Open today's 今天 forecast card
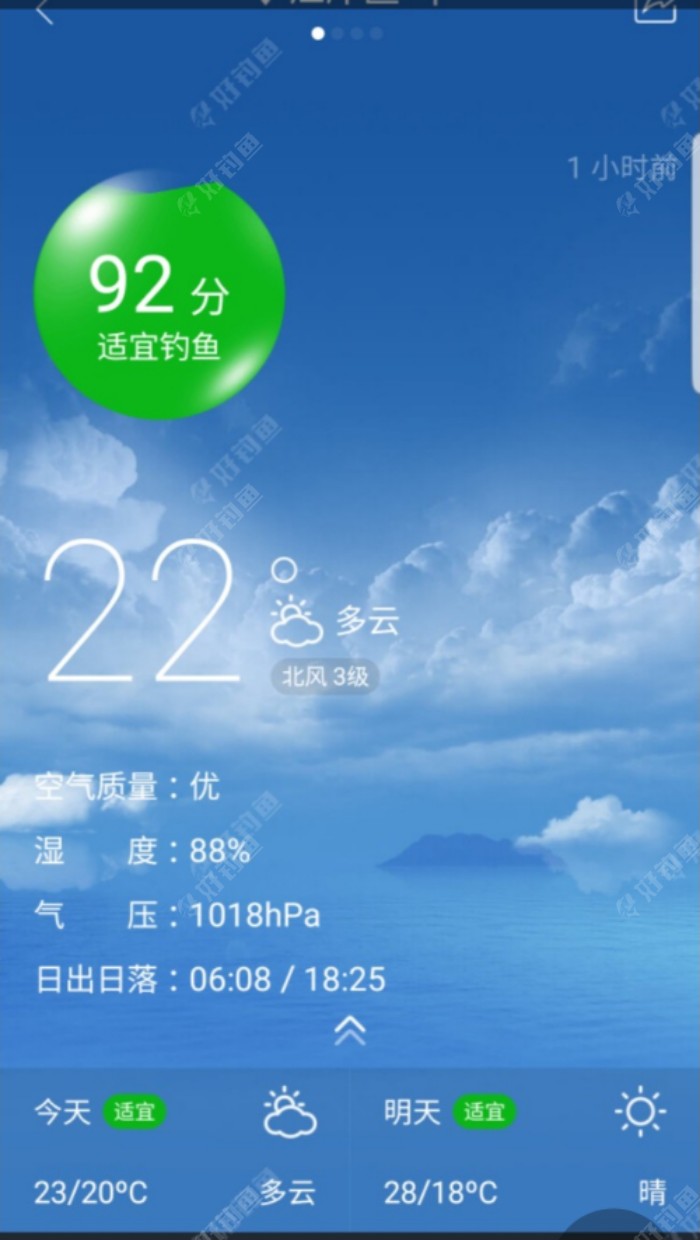The height and width of the screenshot is (1240, 700). (x=175, y=1150)
